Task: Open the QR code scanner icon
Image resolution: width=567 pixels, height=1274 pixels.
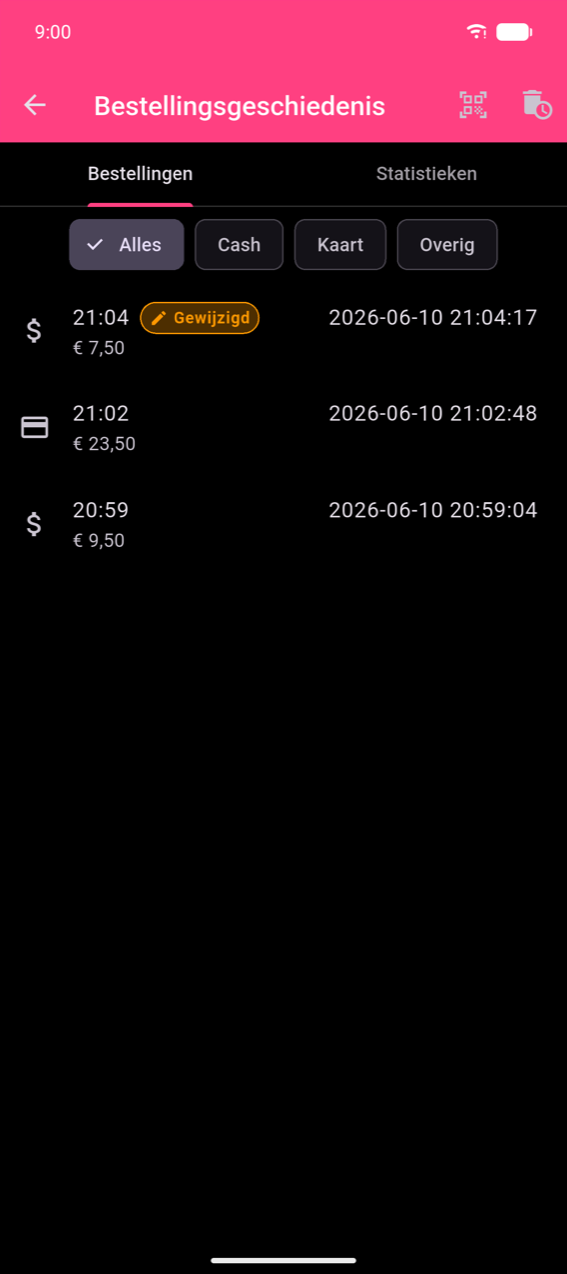Action: click(473, 105)
